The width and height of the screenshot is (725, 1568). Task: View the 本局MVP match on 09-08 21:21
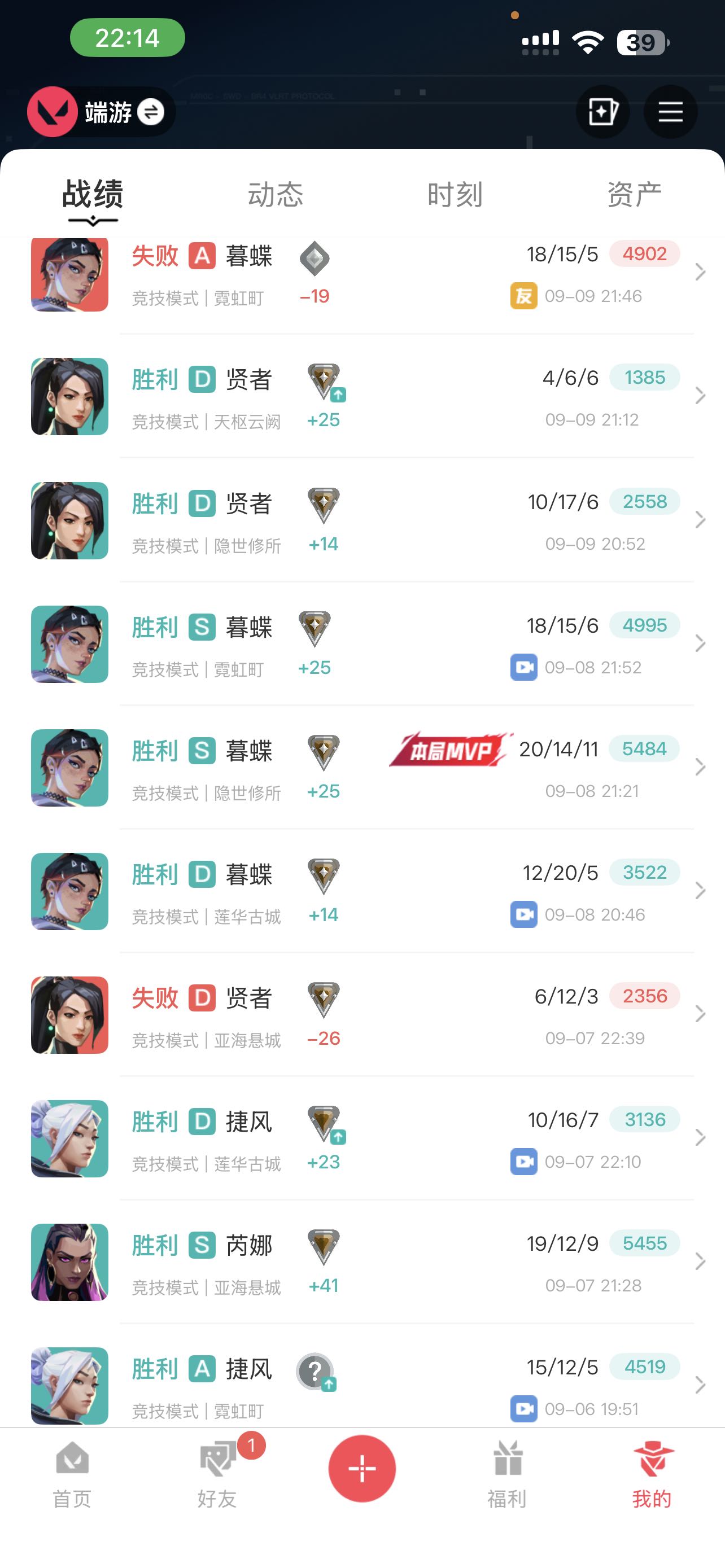tap(362, 768)
